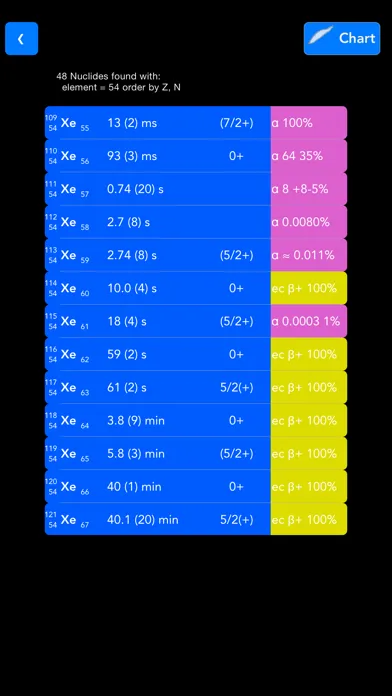Open the Xe-113 row

click(196, 255)
